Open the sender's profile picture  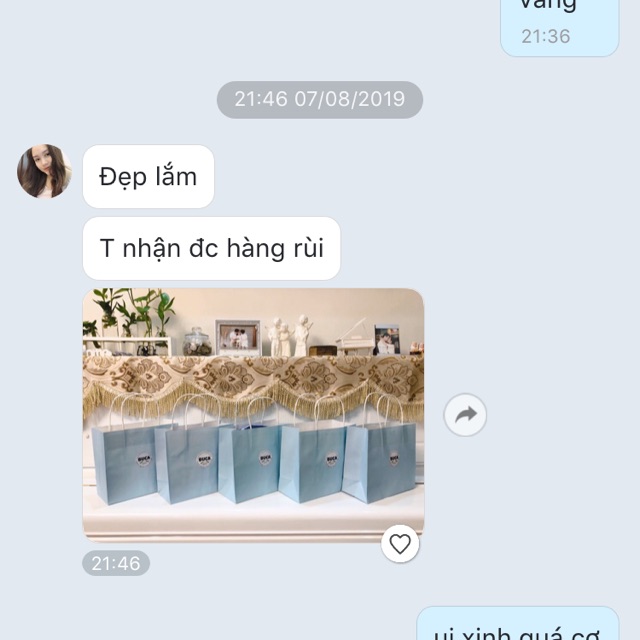pos(44,171)
